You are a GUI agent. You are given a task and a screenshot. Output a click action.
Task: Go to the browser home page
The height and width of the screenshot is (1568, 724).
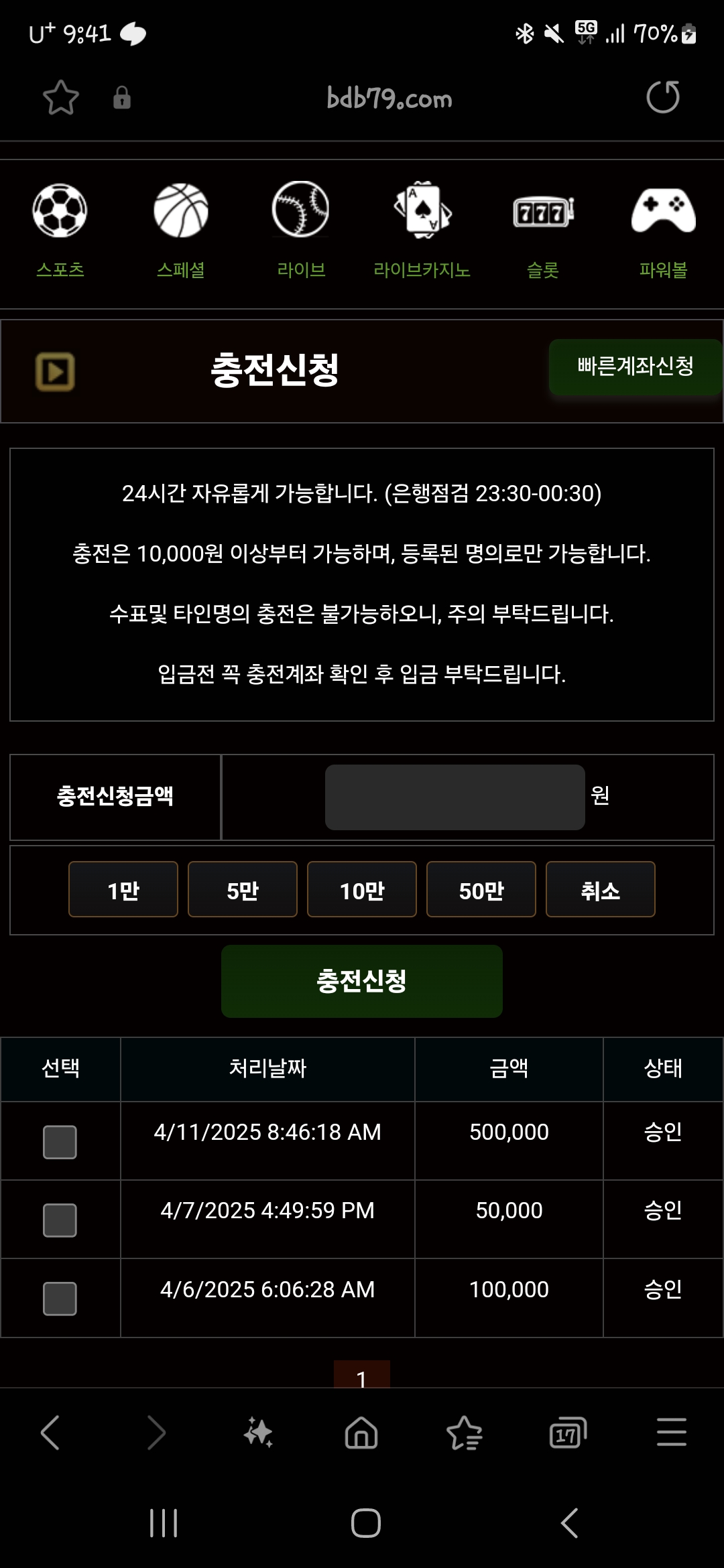coord(361,1433)
